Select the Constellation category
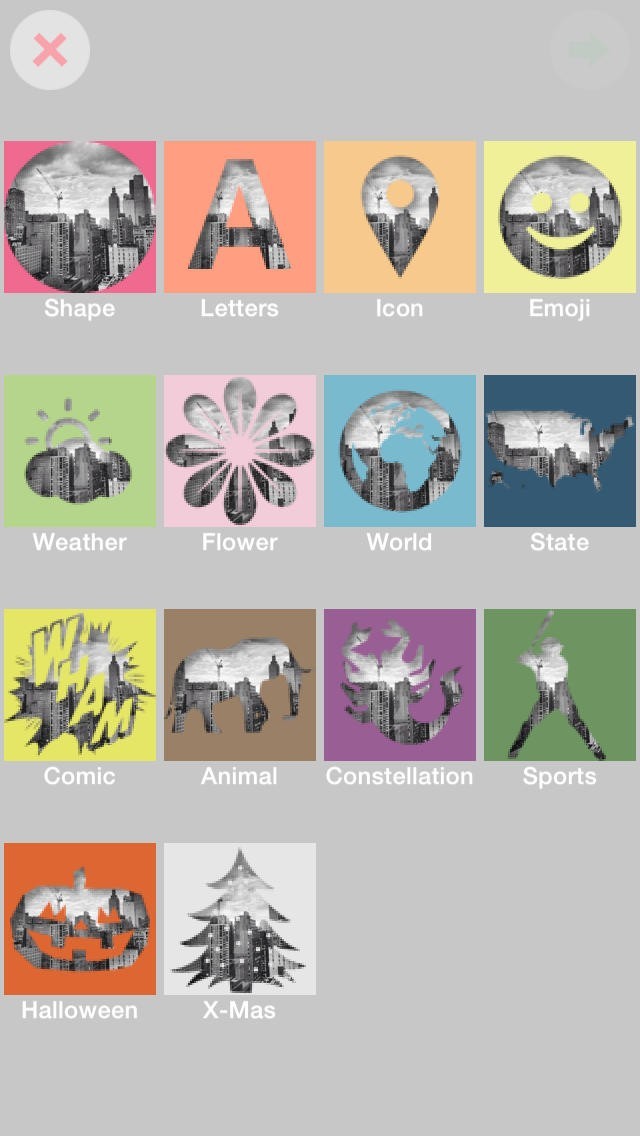Viewport: 640px width, 1136px height. pos(400,685)
